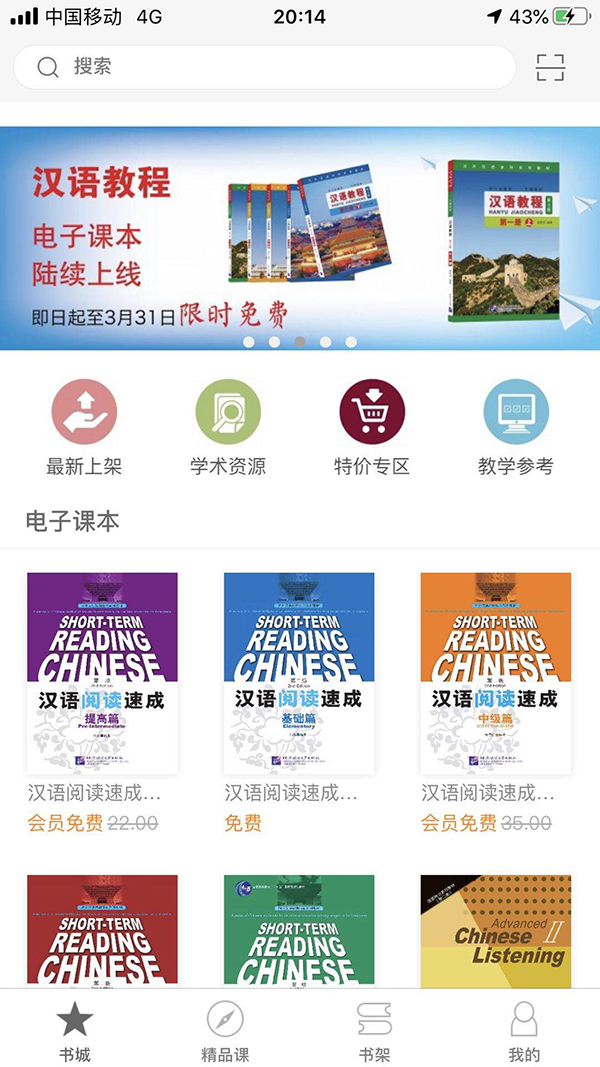Open the QR scan icon
The height and width of the screenshot is (1067, 600).
click(x=550, y=67)
